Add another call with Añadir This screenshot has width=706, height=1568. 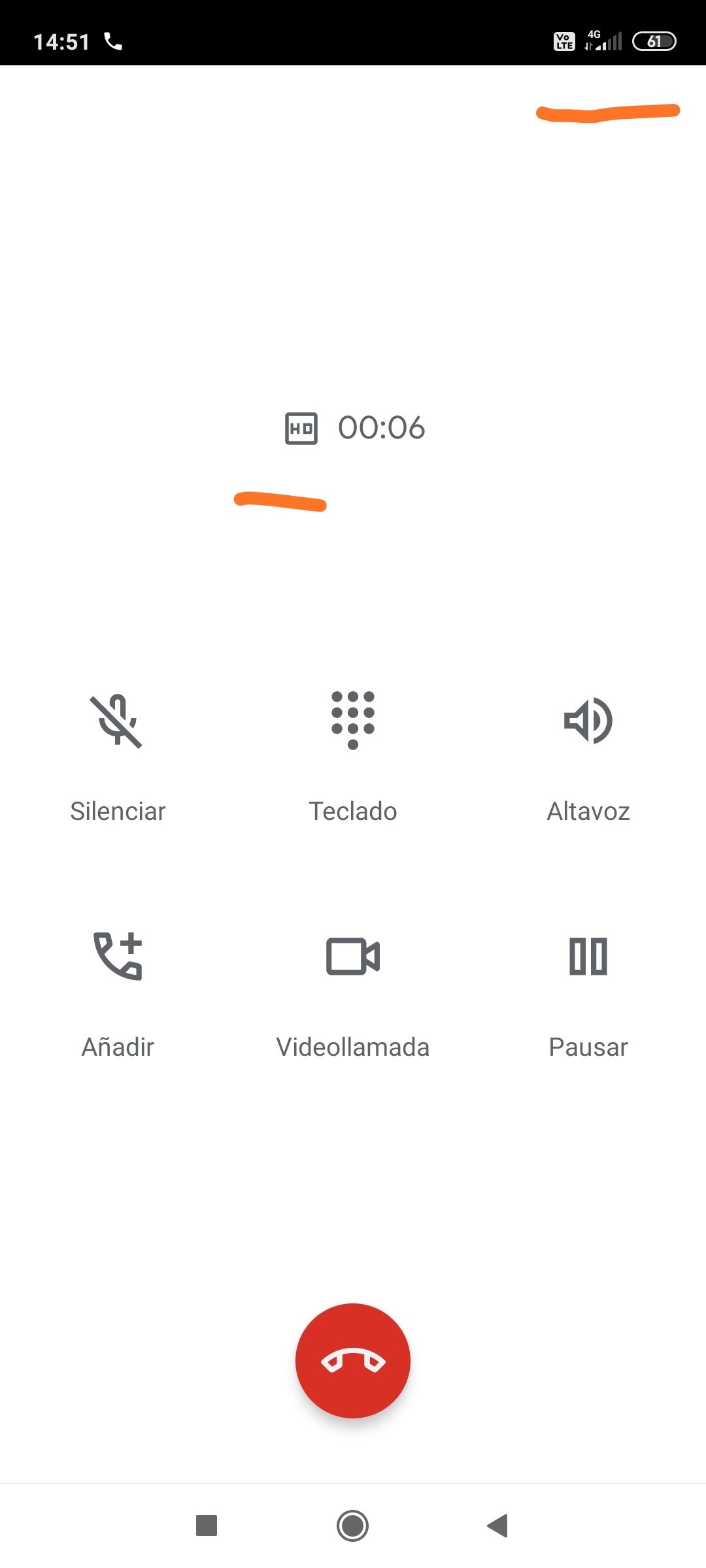click(x=118, y=956)
